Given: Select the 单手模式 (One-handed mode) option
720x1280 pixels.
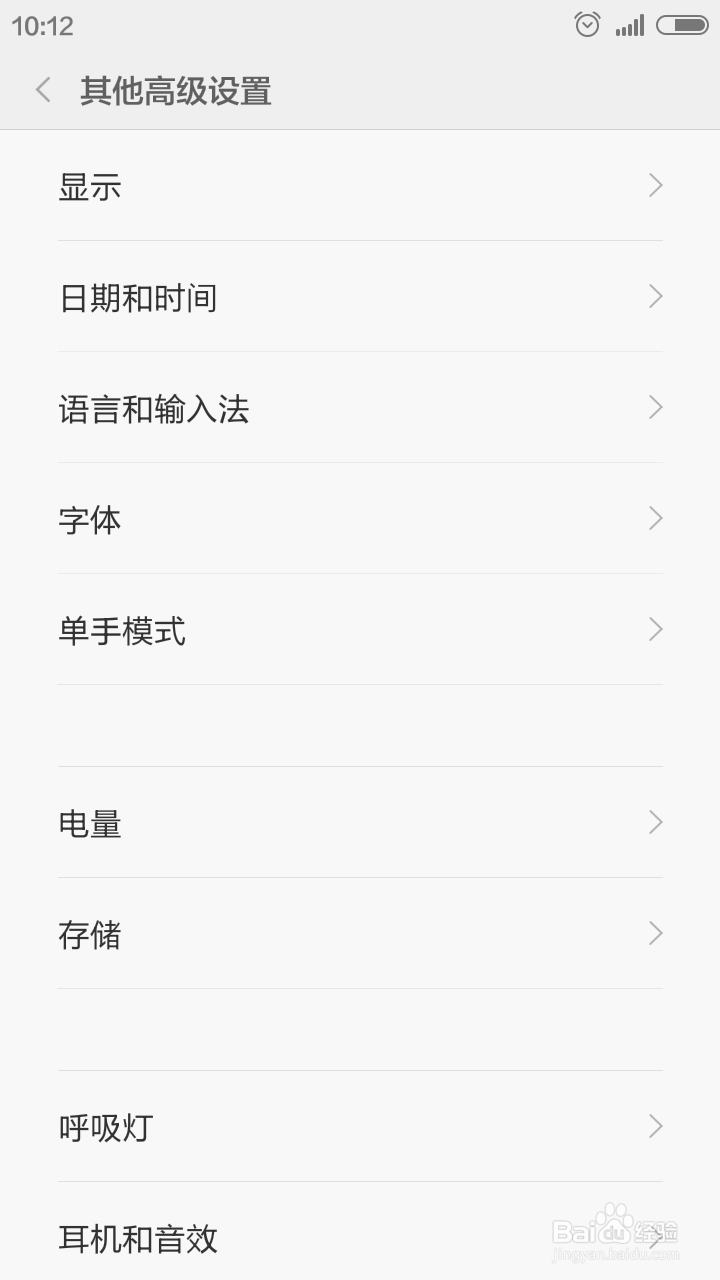Looking at the screenshot, I should (360, 630).
